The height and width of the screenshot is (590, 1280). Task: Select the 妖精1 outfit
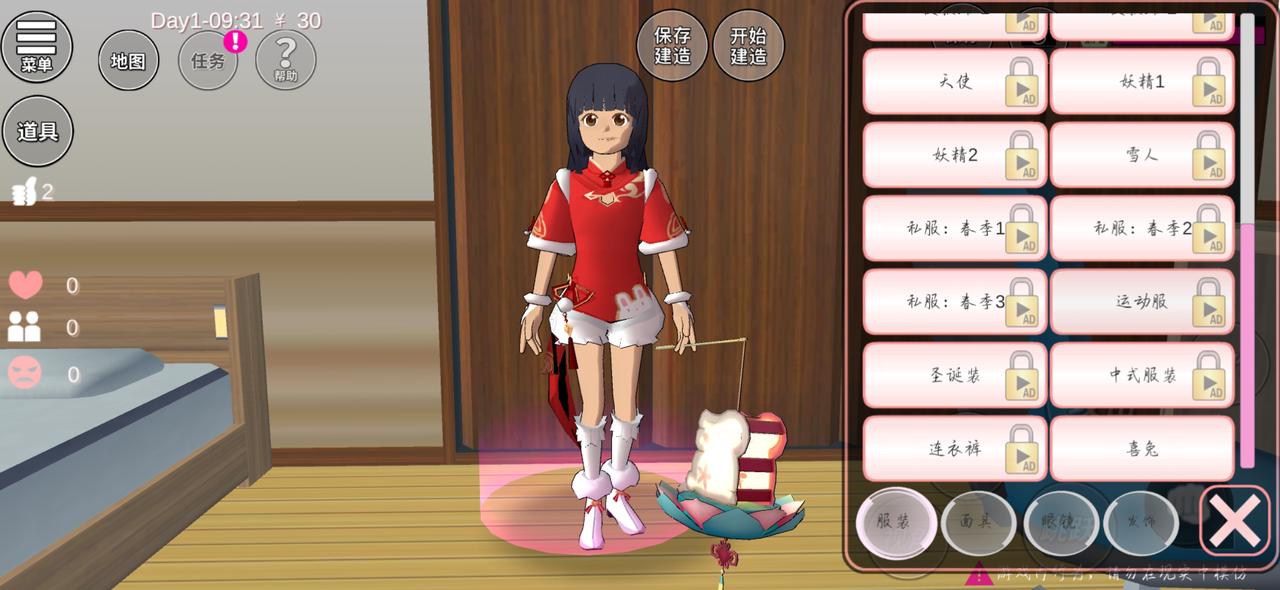point(1141,82)
